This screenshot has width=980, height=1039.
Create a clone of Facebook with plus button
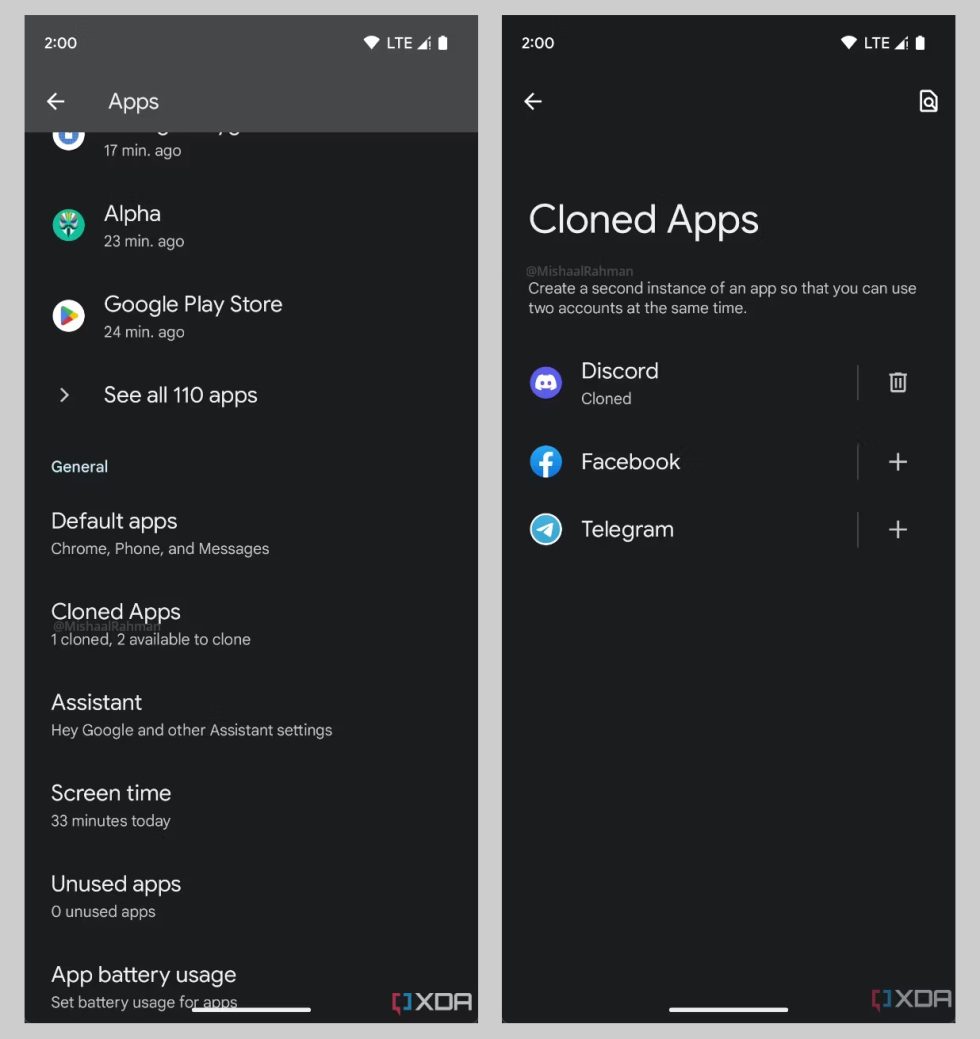(897, 462)
